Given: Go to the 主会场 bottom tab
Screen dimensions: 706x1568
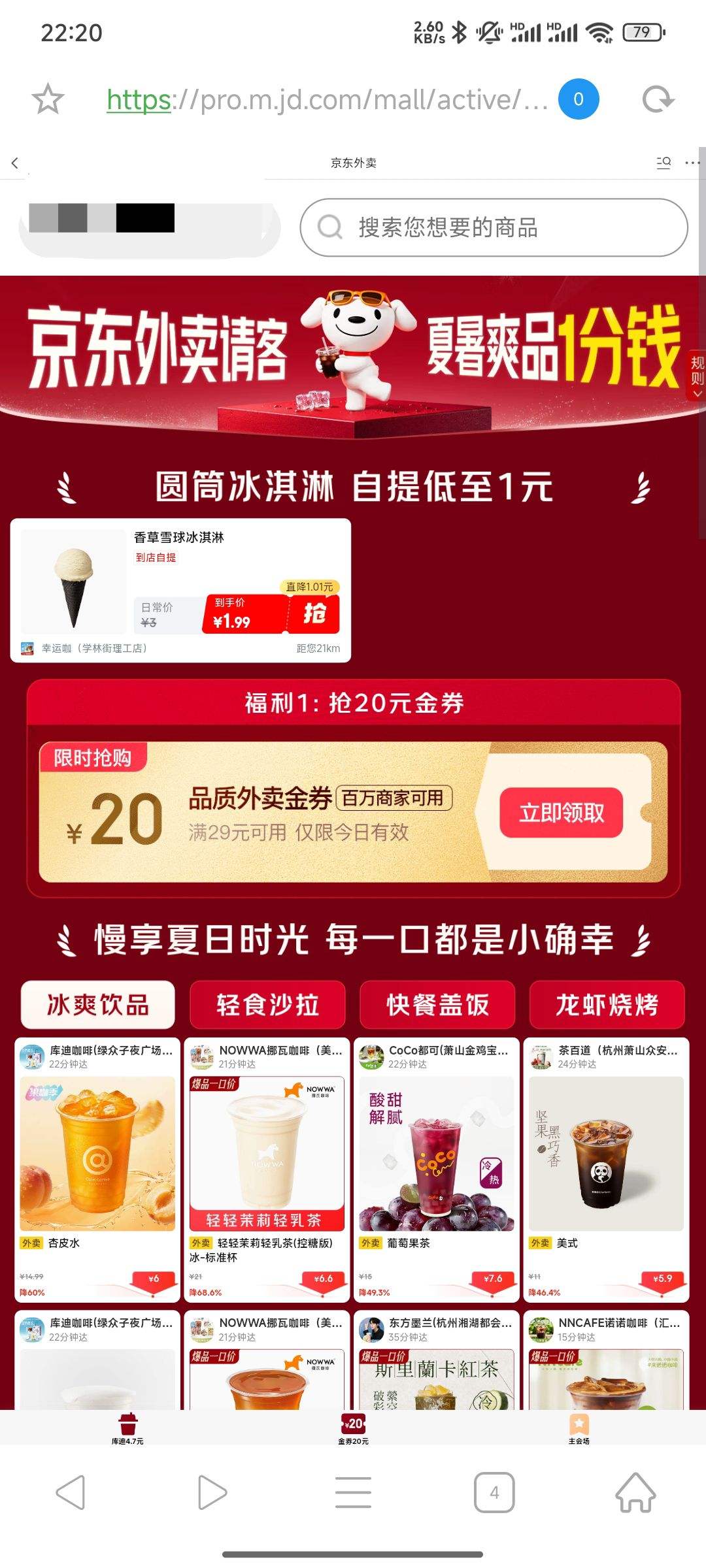Looking at the screenshot, I should point(579,1429).
